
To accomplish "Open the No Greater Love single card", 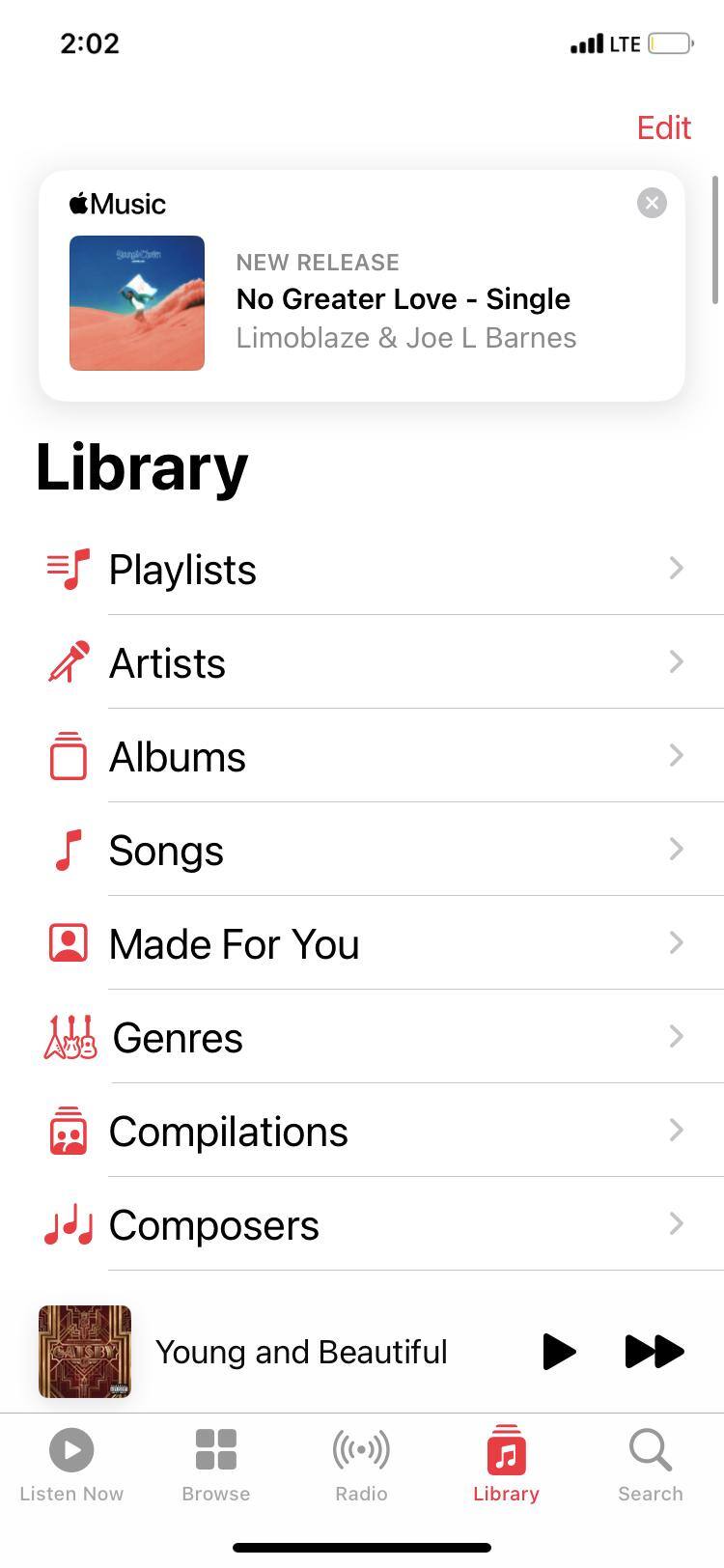I will (386, 301).
